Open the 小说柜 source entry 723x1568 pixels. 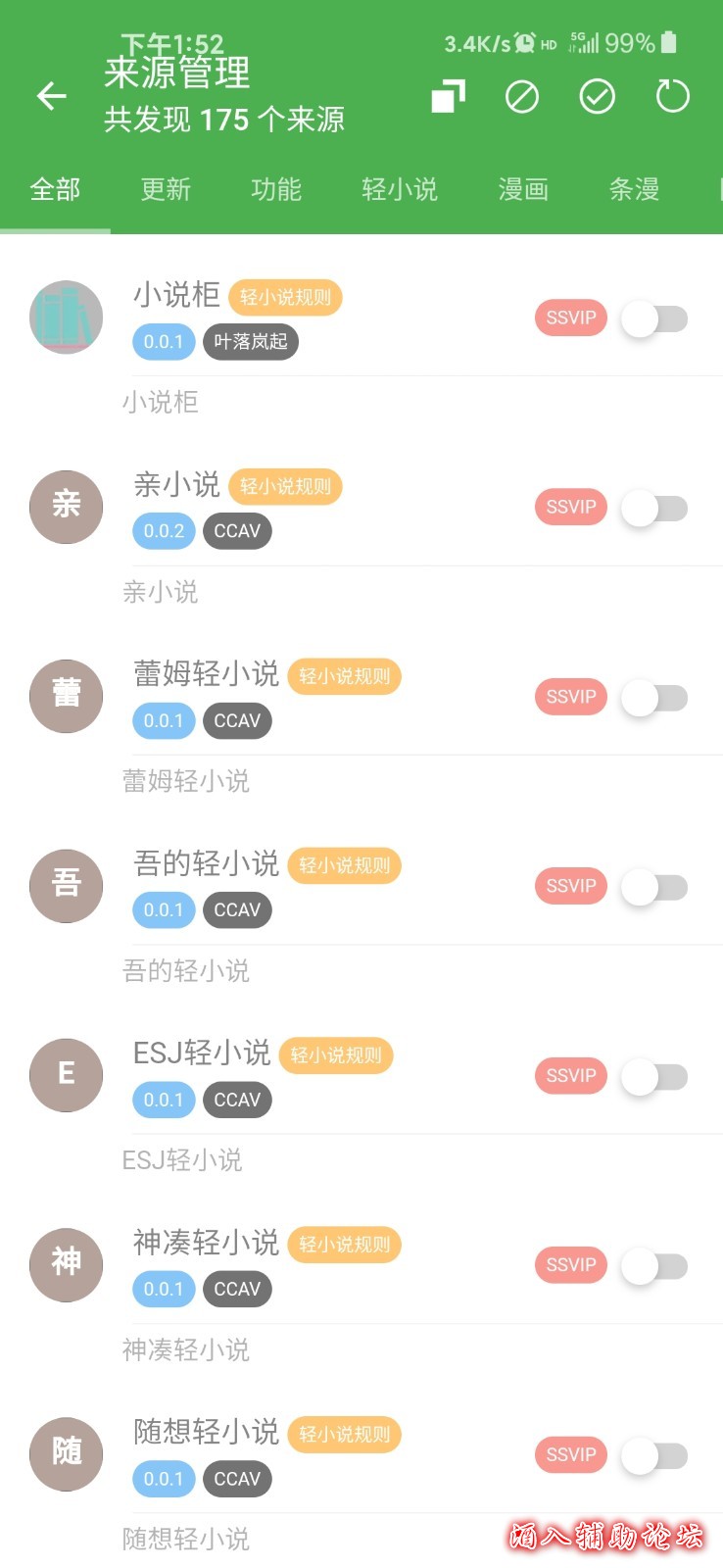click(176, 295)
